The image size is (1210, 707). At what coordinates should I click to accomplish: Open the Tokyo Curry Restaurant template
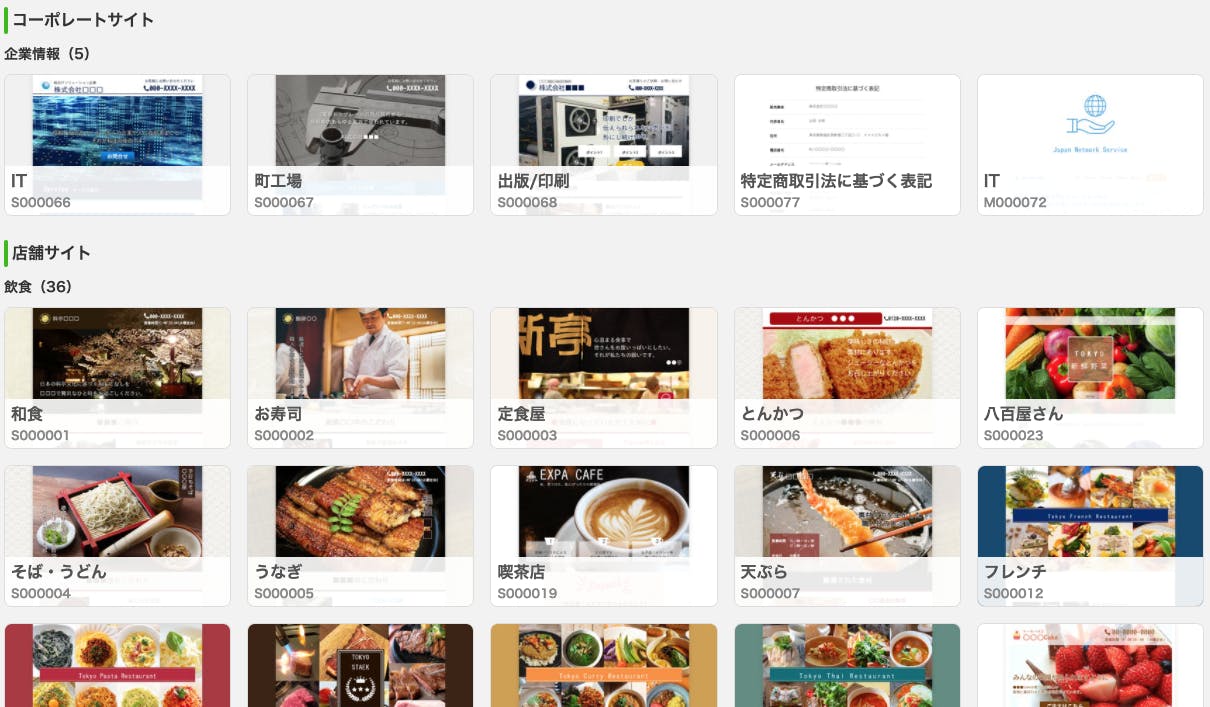tap(603, 665)
